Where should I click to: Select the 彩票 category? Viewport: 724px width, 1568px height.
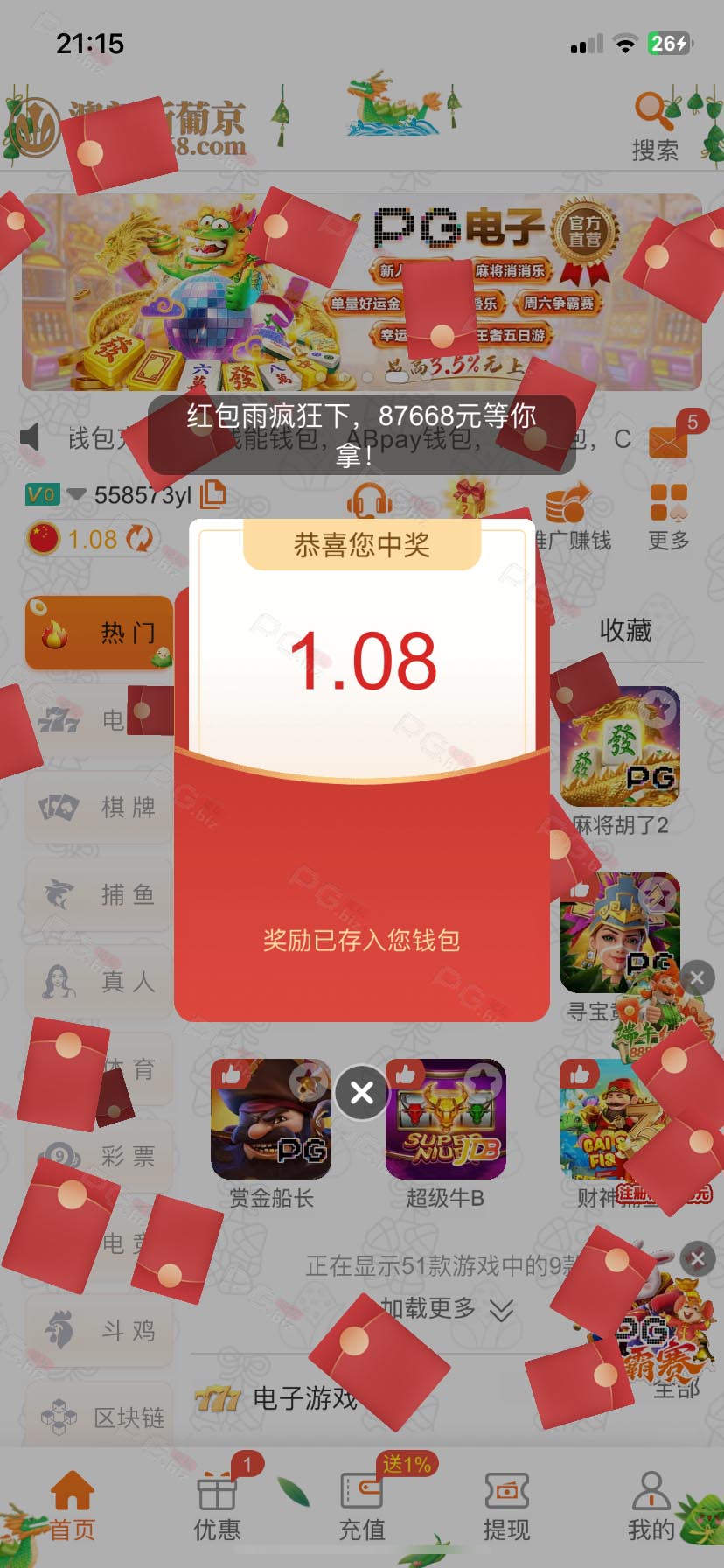pos(100,1157)
